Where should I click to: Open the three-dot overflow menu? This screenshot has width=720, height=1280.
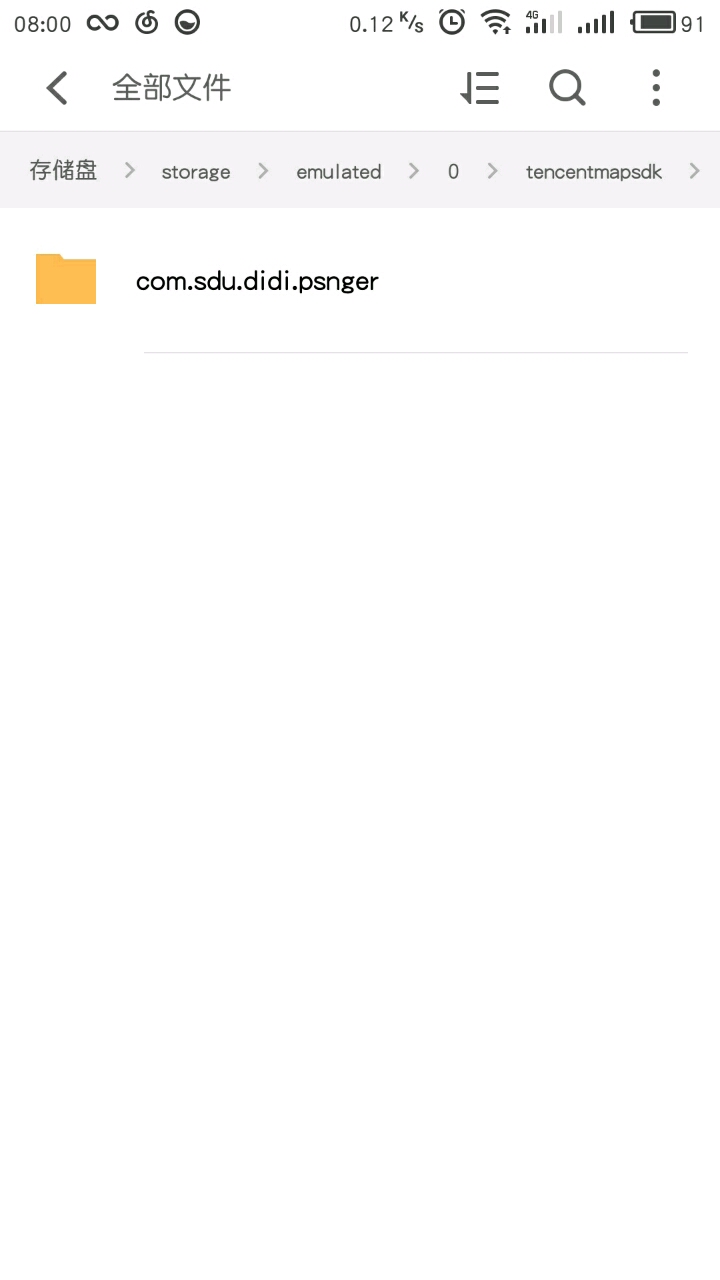pyautogui.click(x=656, y=88)
